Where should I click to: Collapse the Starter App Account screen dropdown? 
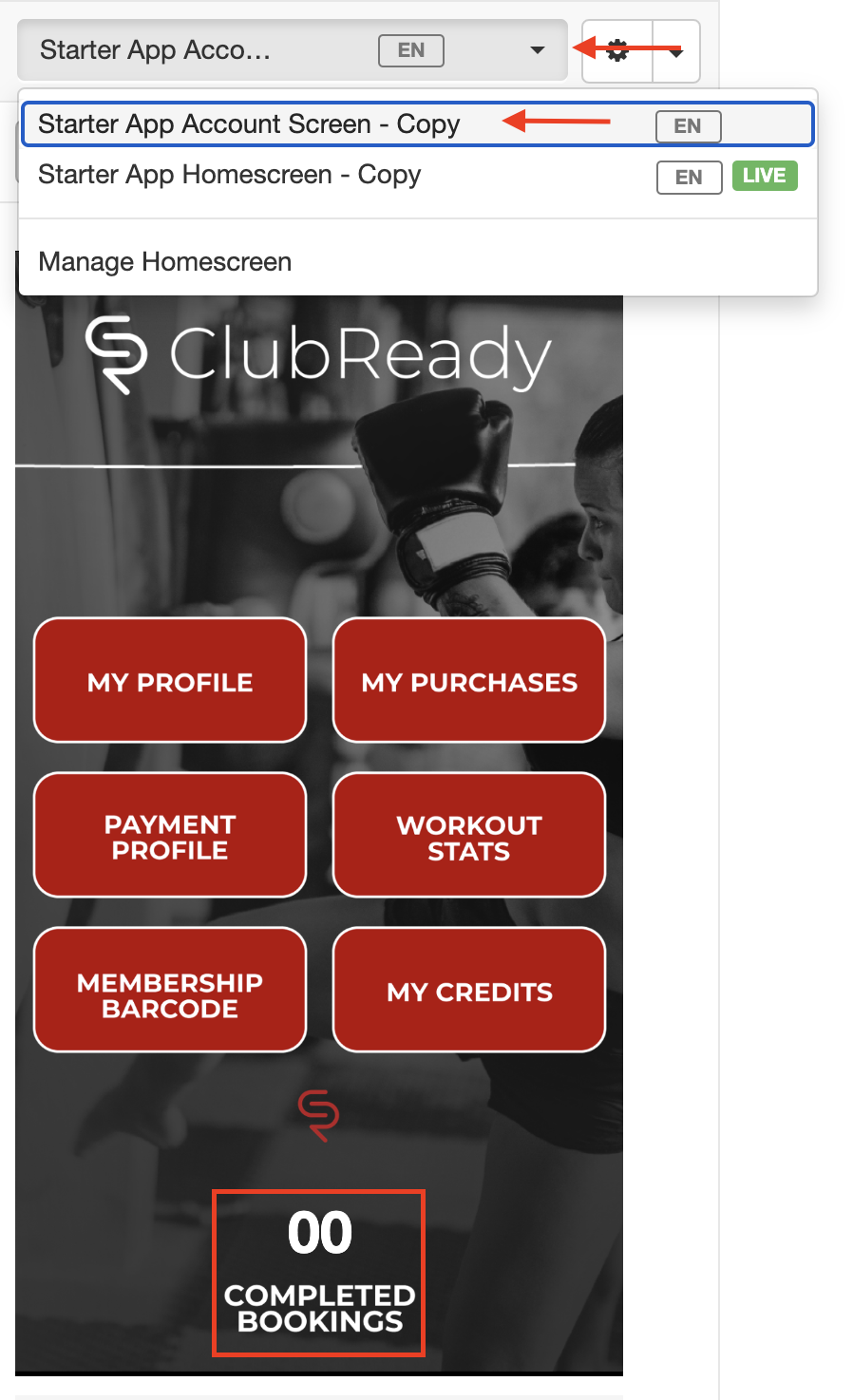click(x=292, y=50)
